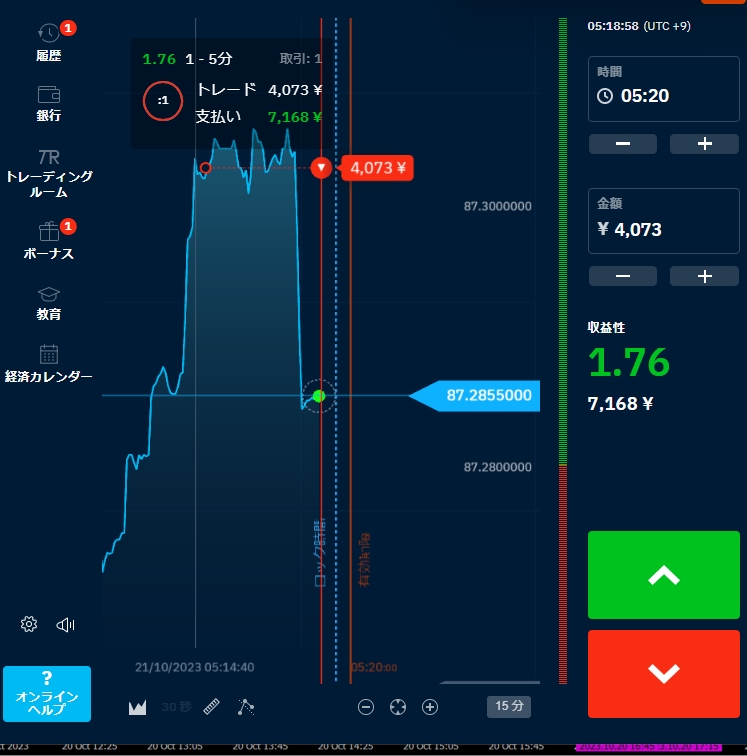Increase the 時間 expiry time
This screenshot has height=756, width=747.
[703, 144]
